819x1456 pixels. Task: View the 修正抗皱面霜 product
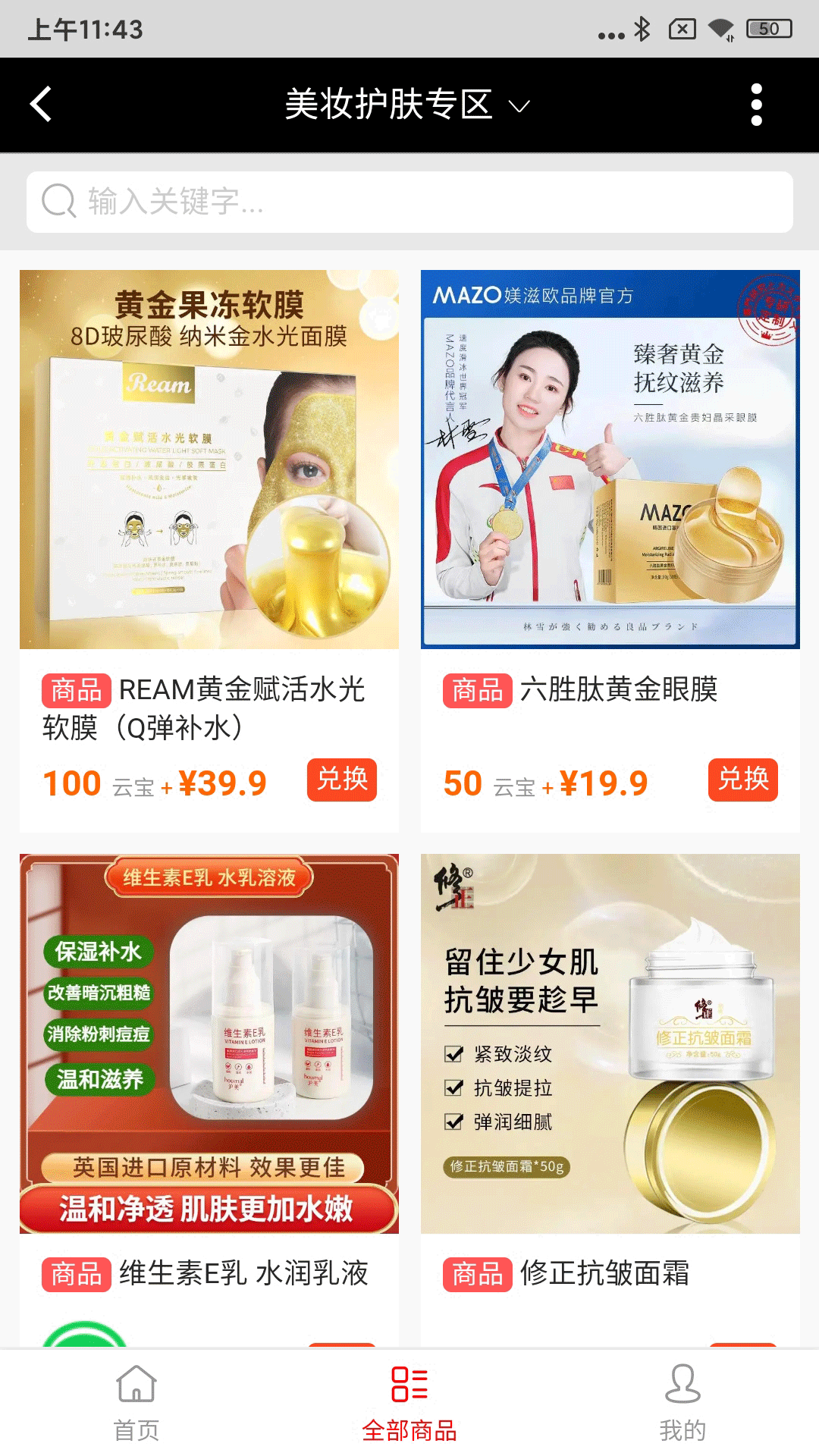(x=610, y=1043)
